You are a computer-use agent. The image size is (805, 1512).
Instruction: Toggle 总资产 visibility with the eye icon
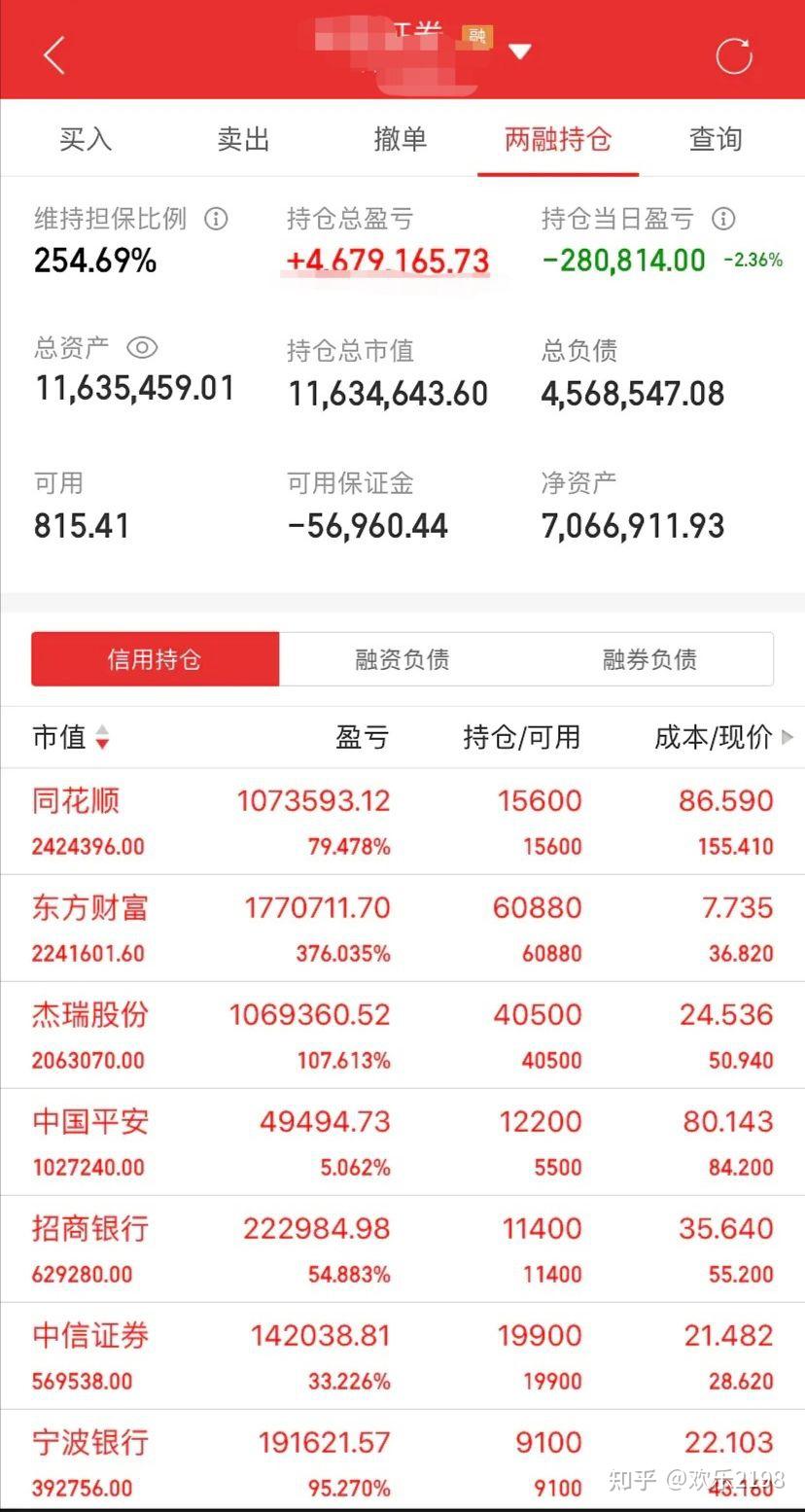coord(142,348)
